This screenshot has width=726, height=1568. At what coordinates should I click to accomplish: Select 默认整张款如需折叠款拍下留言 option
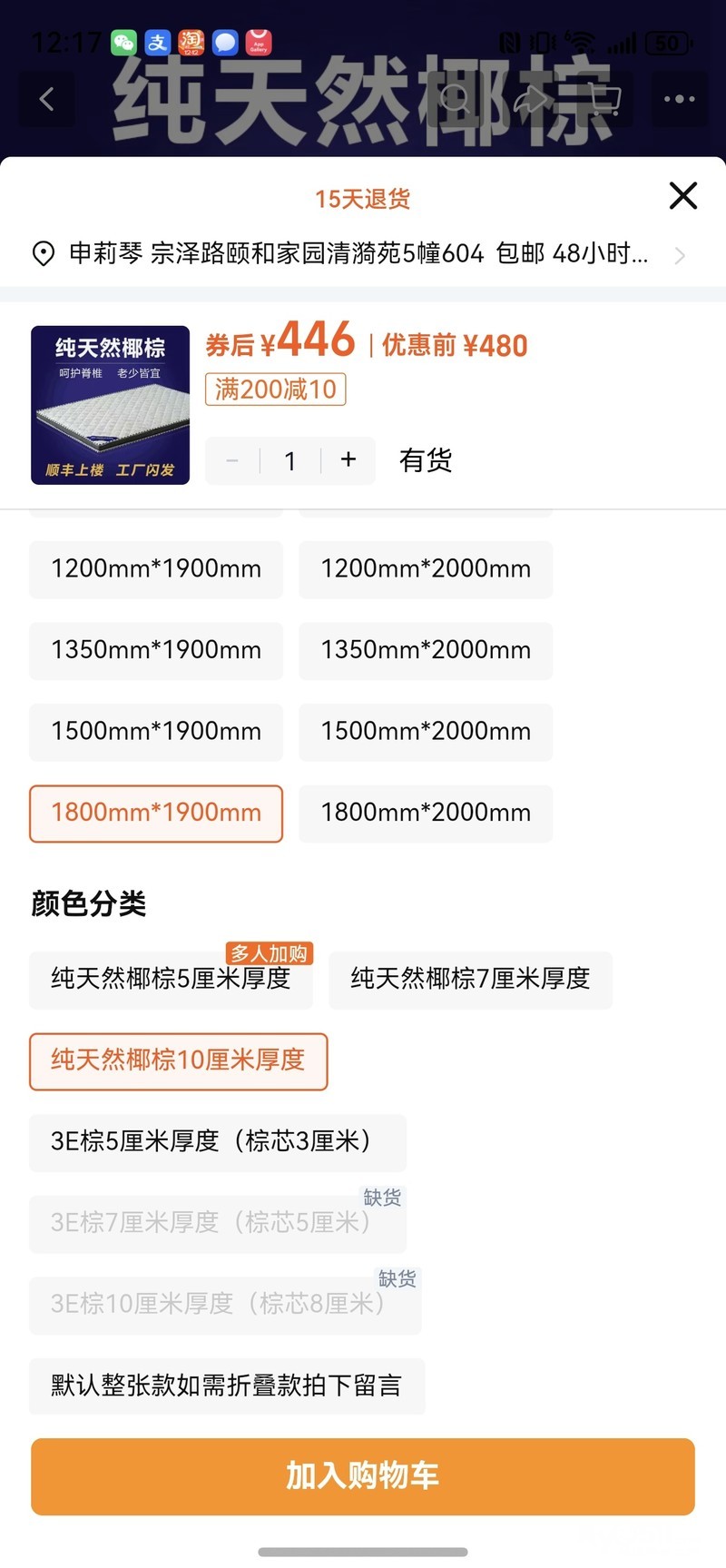pyautogui.click(x=226, y=1386)
